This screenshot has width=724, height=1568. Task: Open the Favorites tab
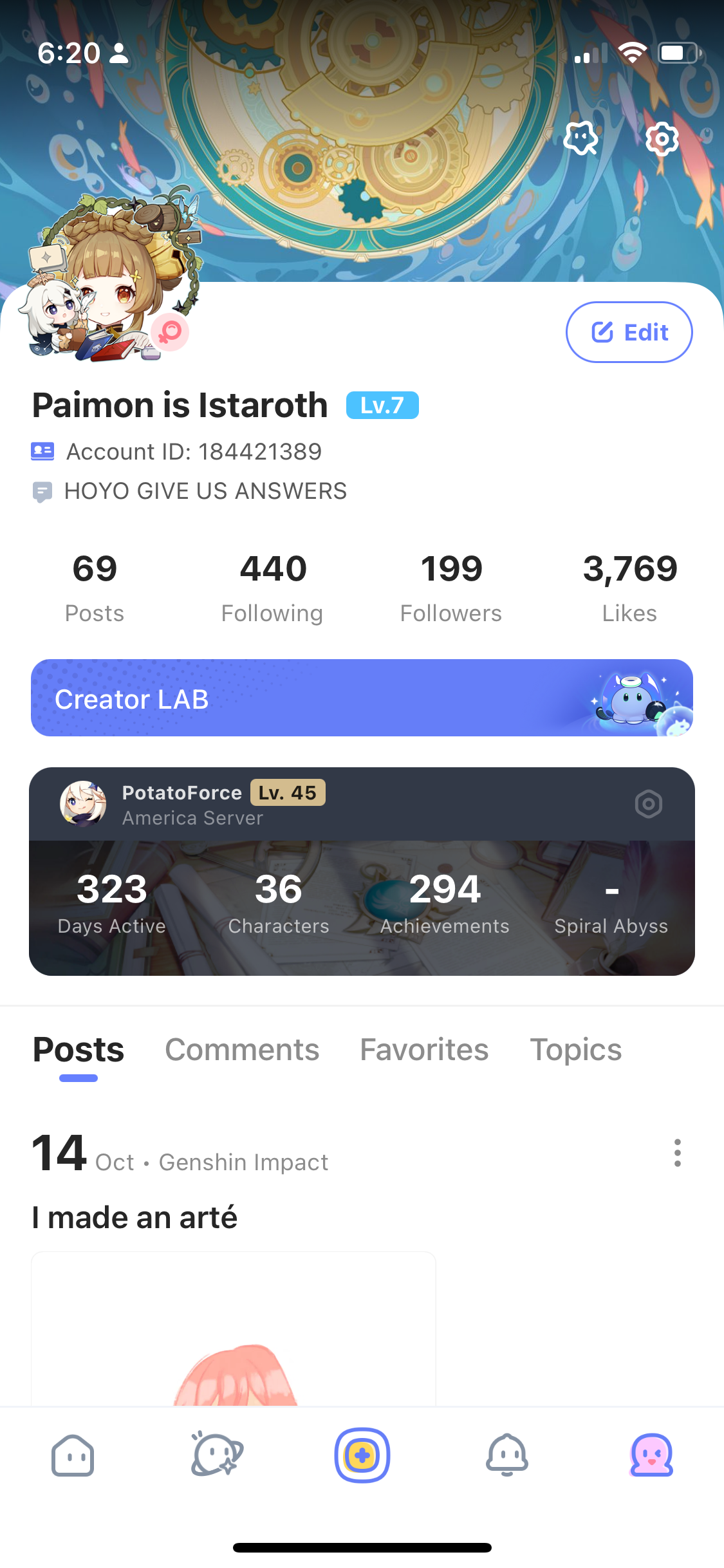[424, 1049]
